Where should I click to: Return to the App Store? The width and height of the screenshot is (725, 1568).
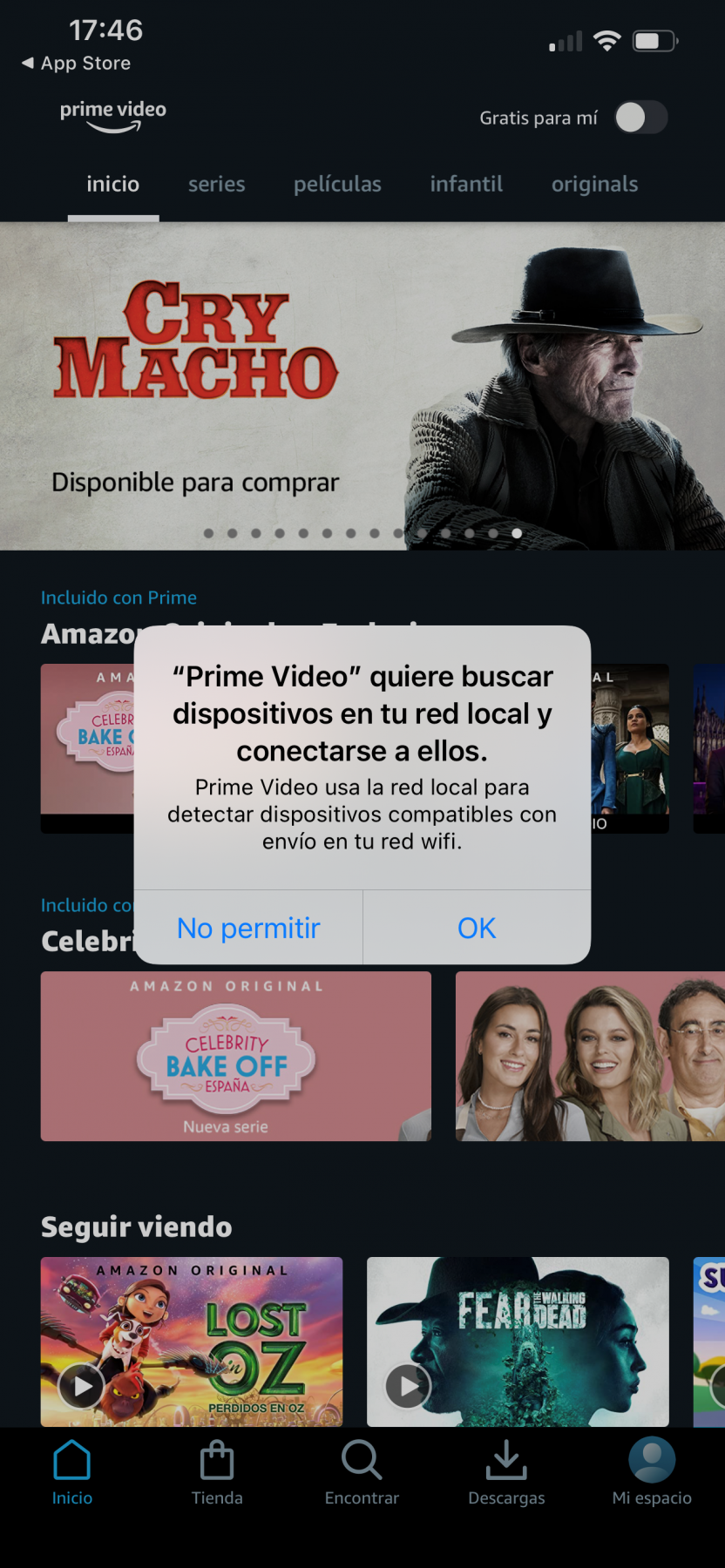[77, 63]
